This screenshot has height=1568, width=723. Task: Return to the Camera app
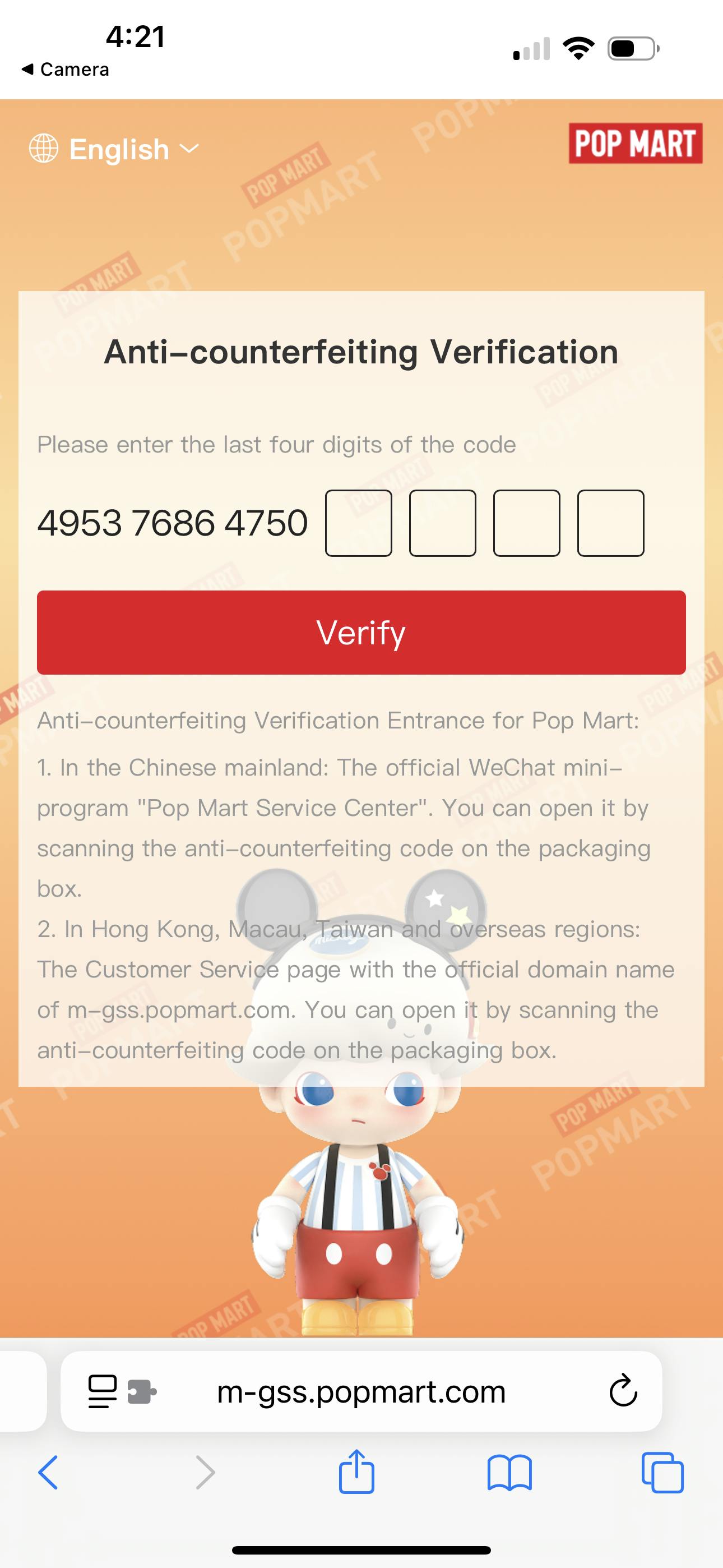(x=65, y=70)
